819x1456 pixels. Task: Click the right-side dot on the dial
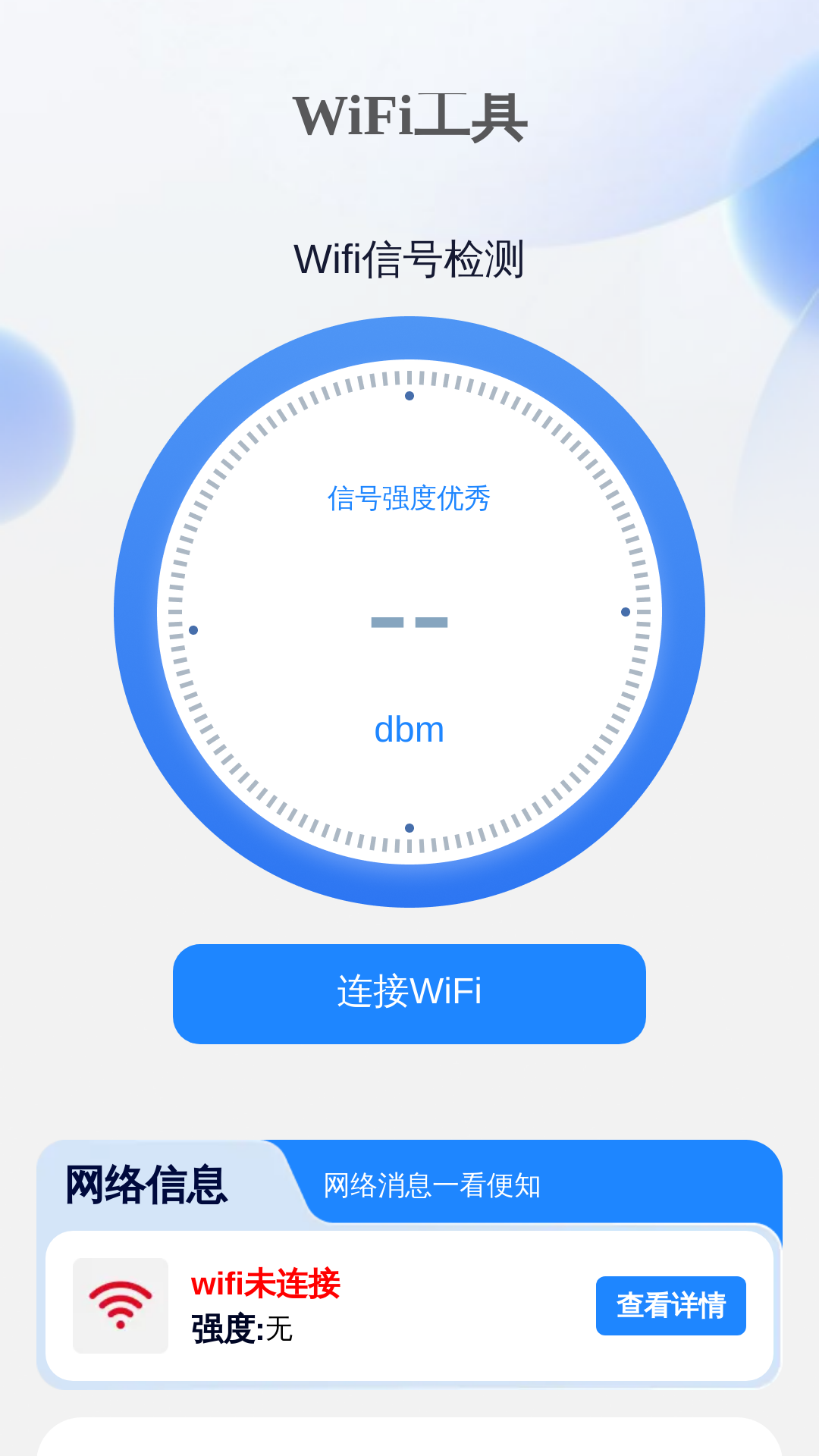tap(624, 610)
